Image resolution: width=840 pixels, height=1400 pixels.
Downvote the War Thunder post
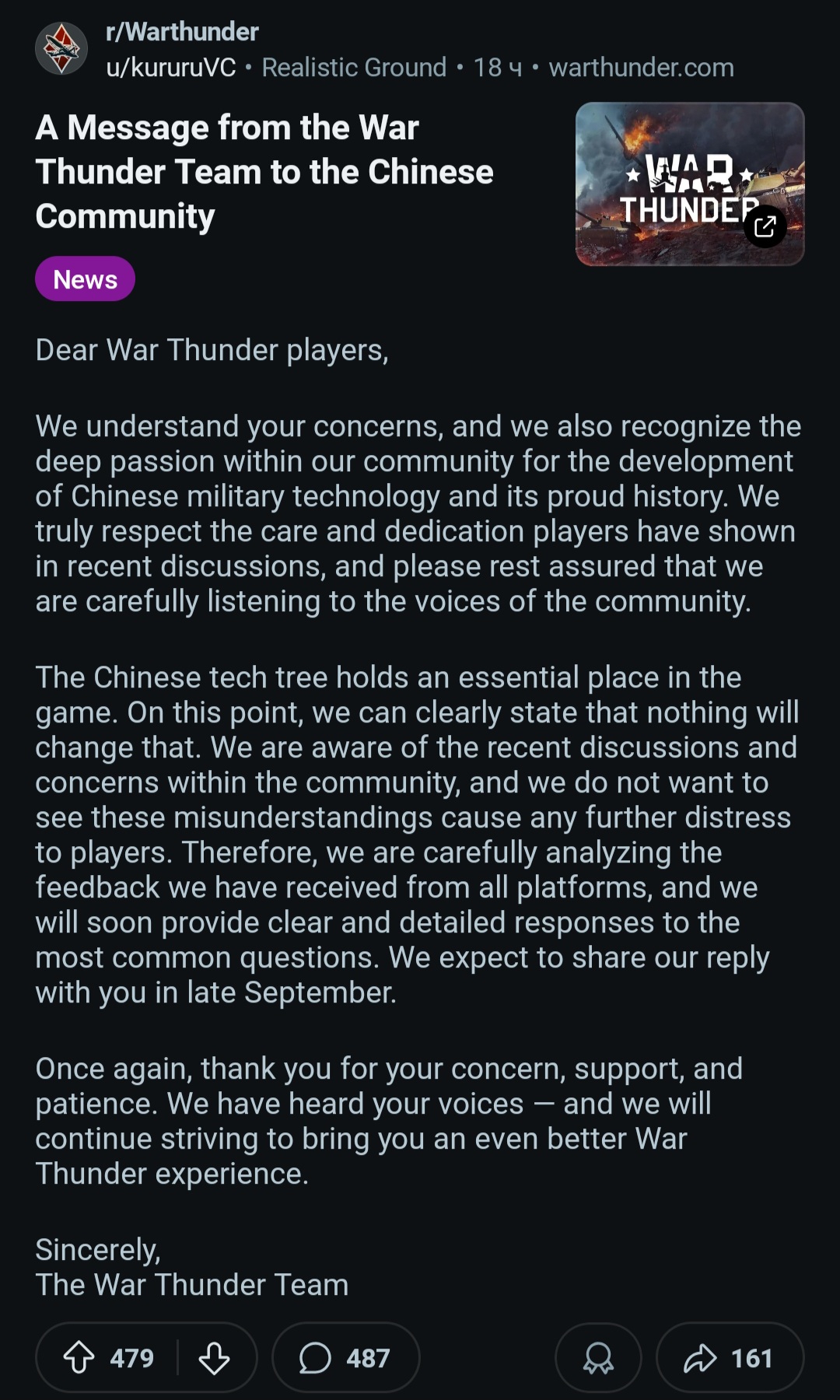(214, 1358)
